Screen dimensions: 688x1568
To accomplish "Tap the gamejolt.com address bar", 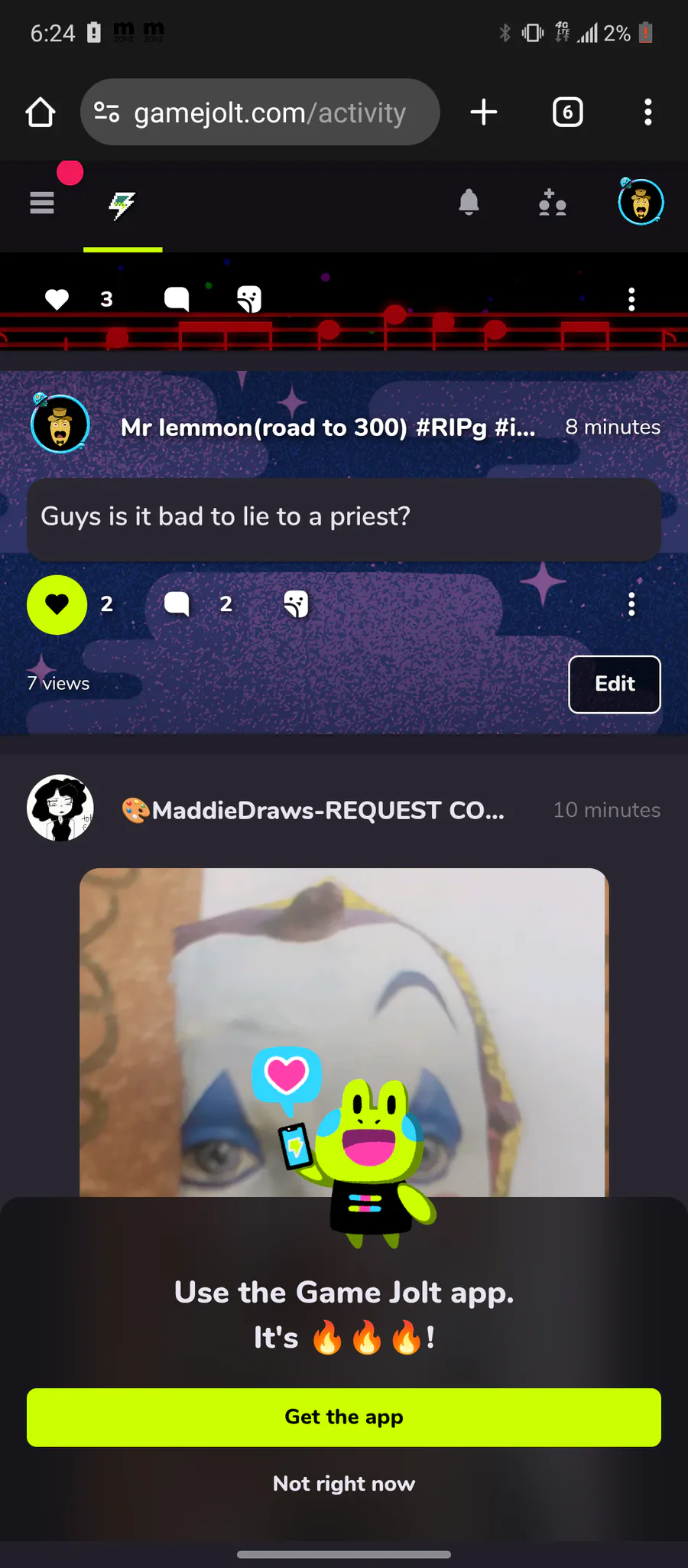I will [x=260, y=112].
